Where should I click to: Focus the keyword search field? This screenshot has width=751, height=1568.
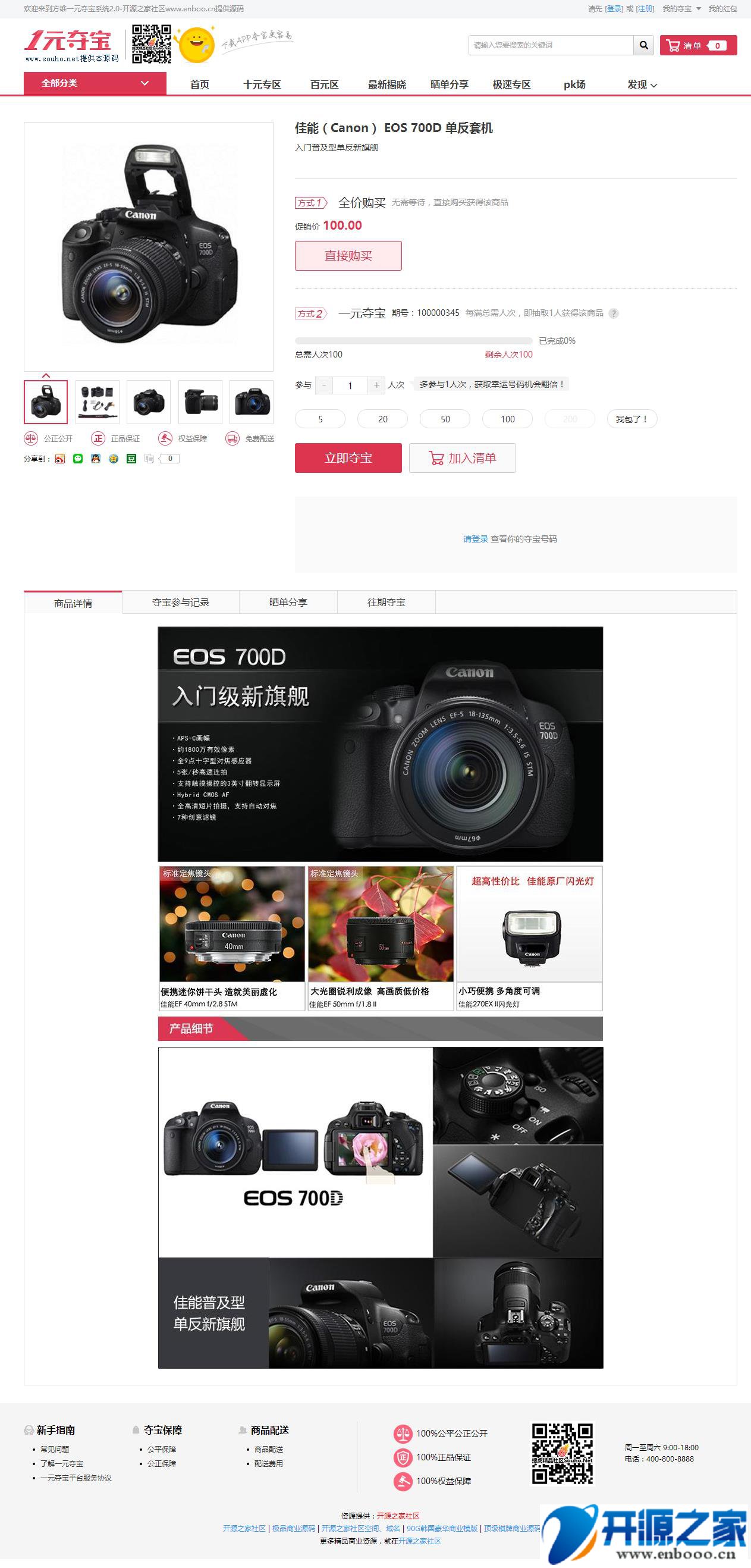coord(551,45)
